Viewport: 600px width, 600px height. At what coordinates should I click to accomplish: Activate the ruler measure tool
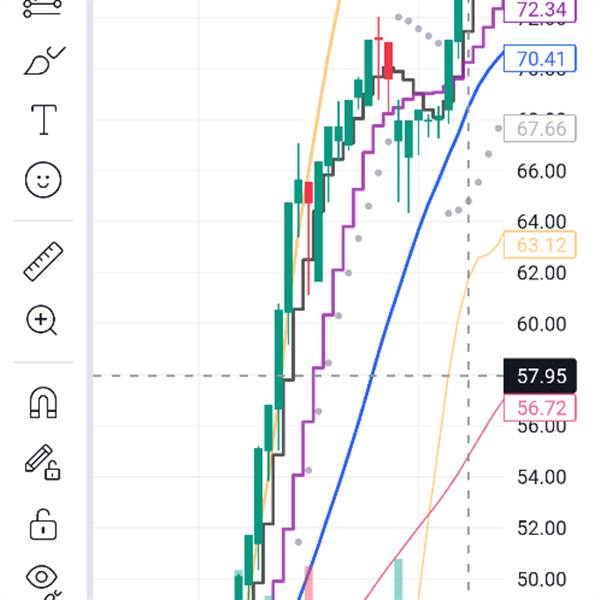click(x=42, y=262)
